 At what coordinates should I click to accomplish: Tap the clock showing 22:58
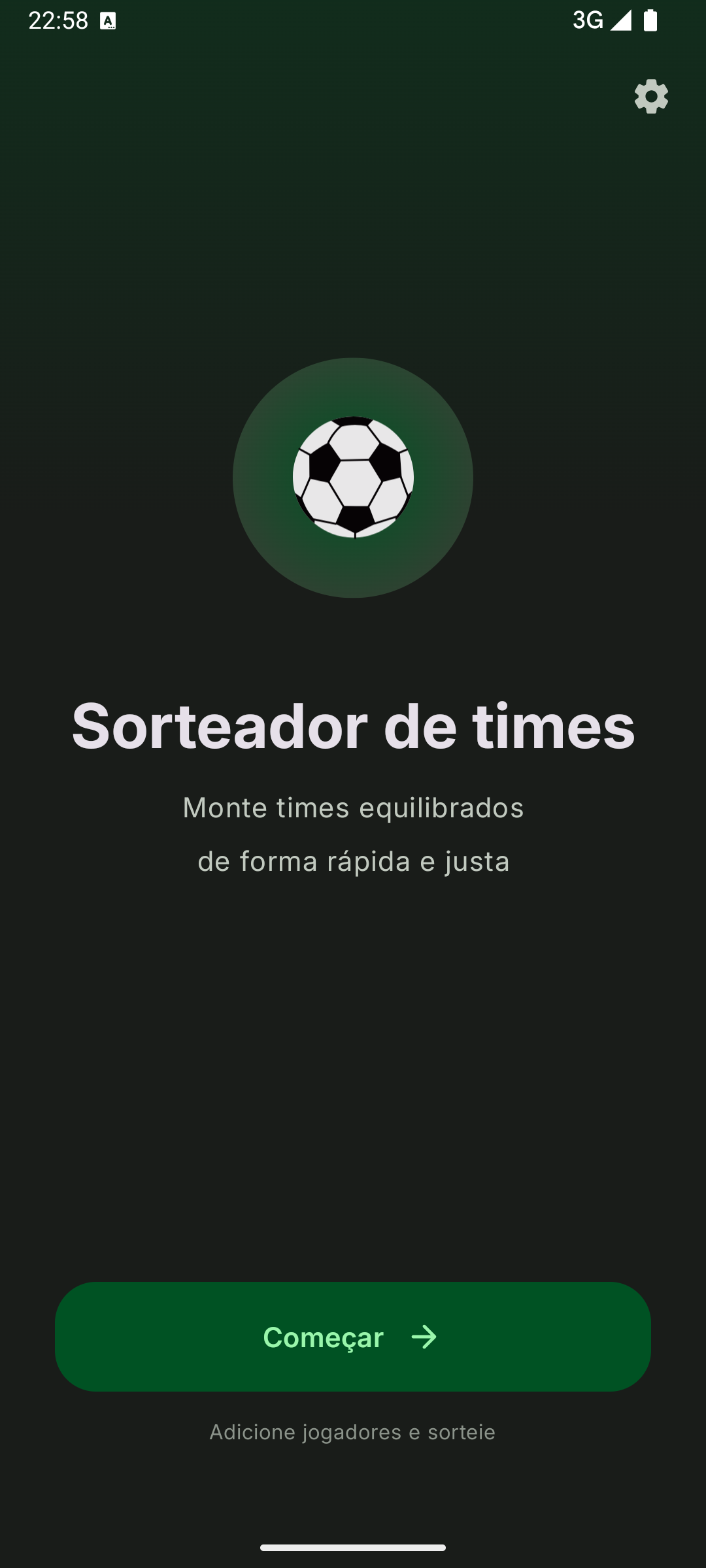pyautogui.click(x=59, y=22)
